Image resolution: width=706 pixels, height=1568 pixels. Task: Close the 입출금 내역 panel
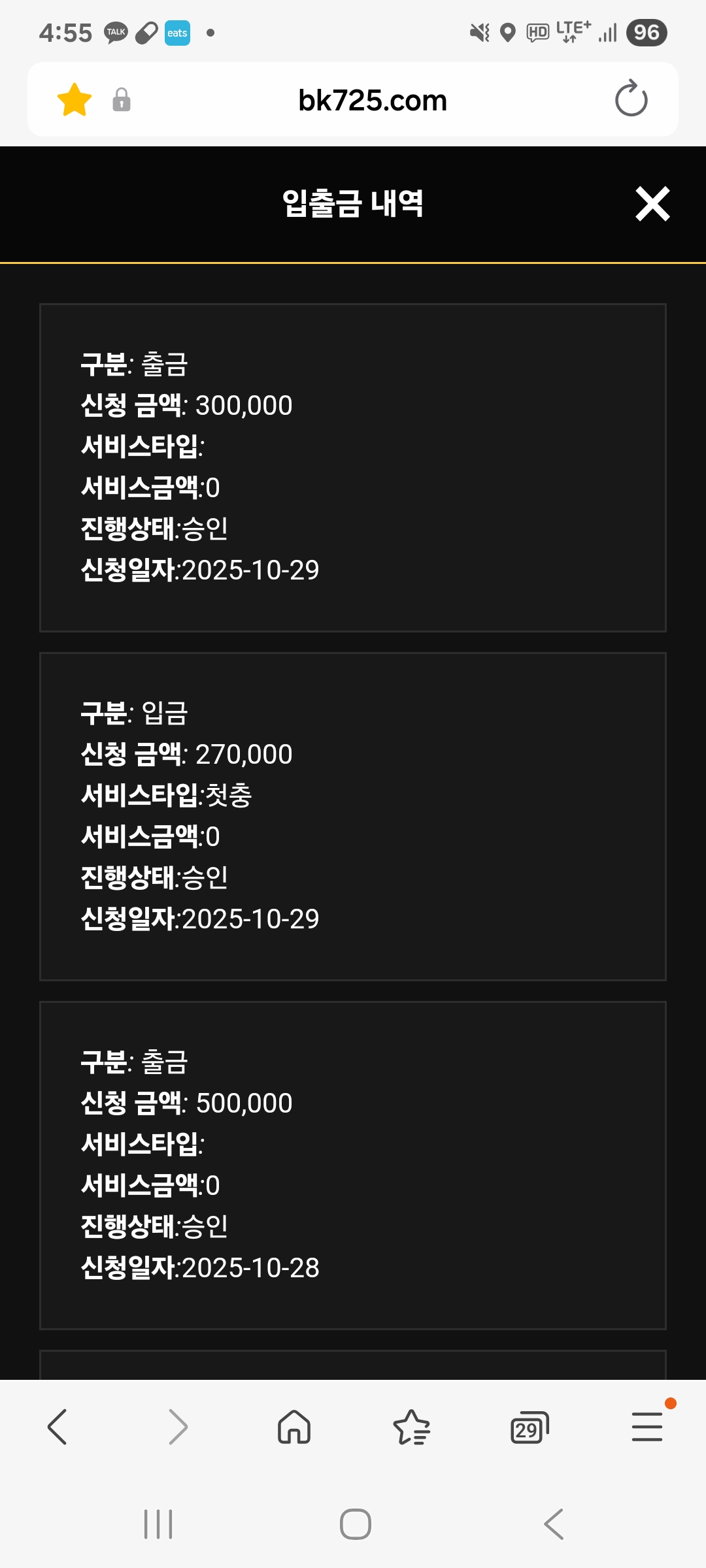tap(652, 204)
